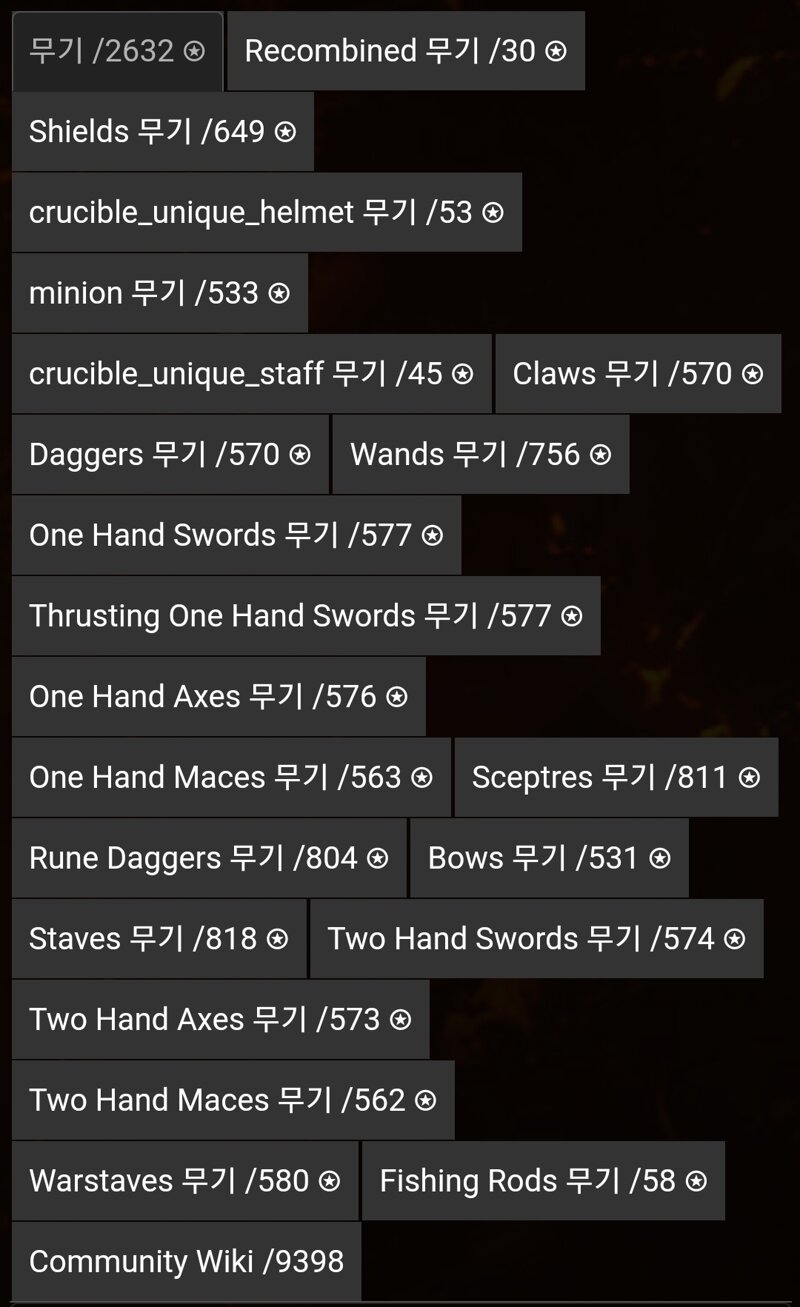
Task: Switch to Thrusting One Hand Swords
Action: (305, 616)
